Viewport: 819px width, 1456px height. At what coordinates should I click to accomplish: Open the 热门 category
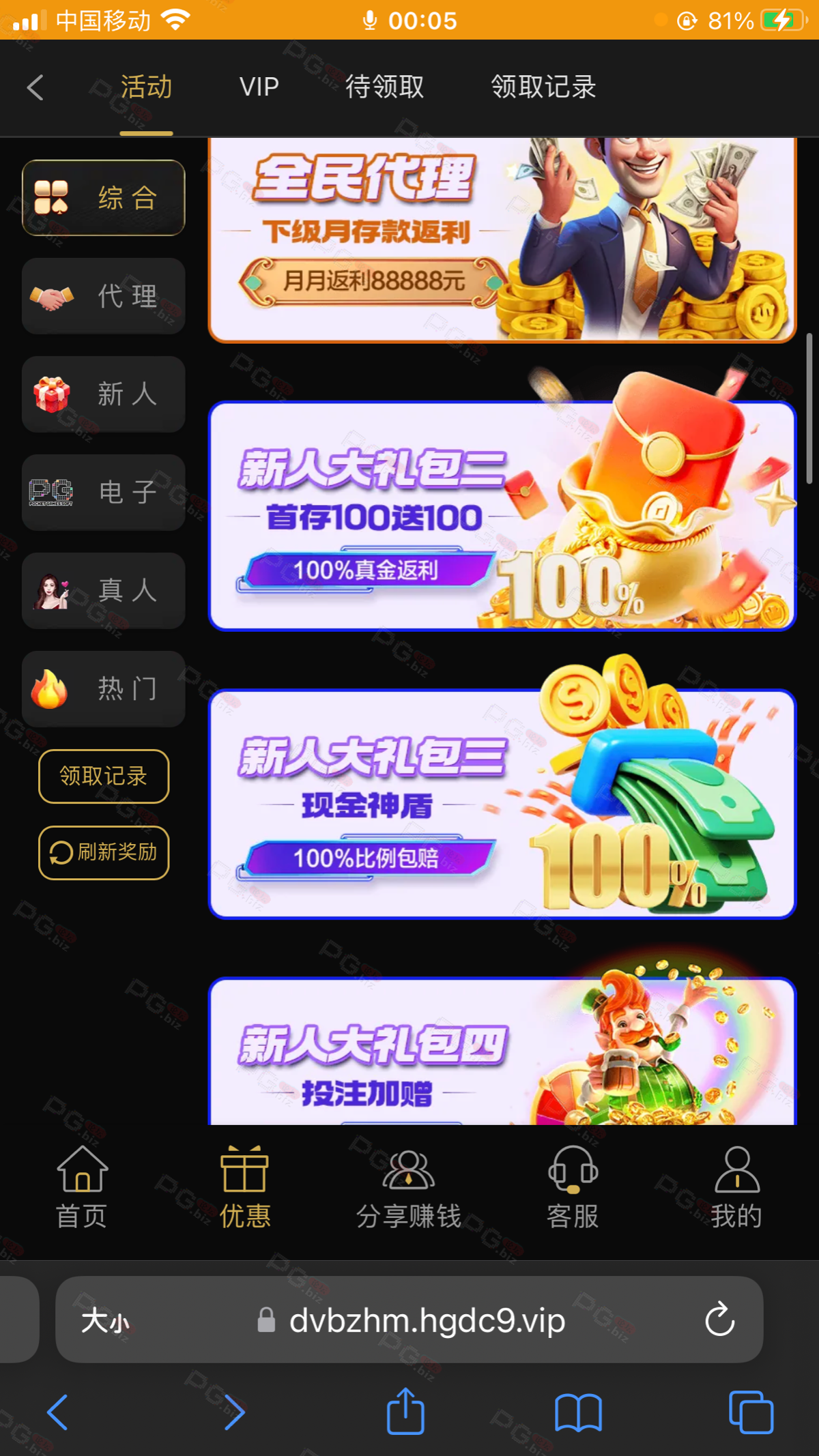click(104, 689)
